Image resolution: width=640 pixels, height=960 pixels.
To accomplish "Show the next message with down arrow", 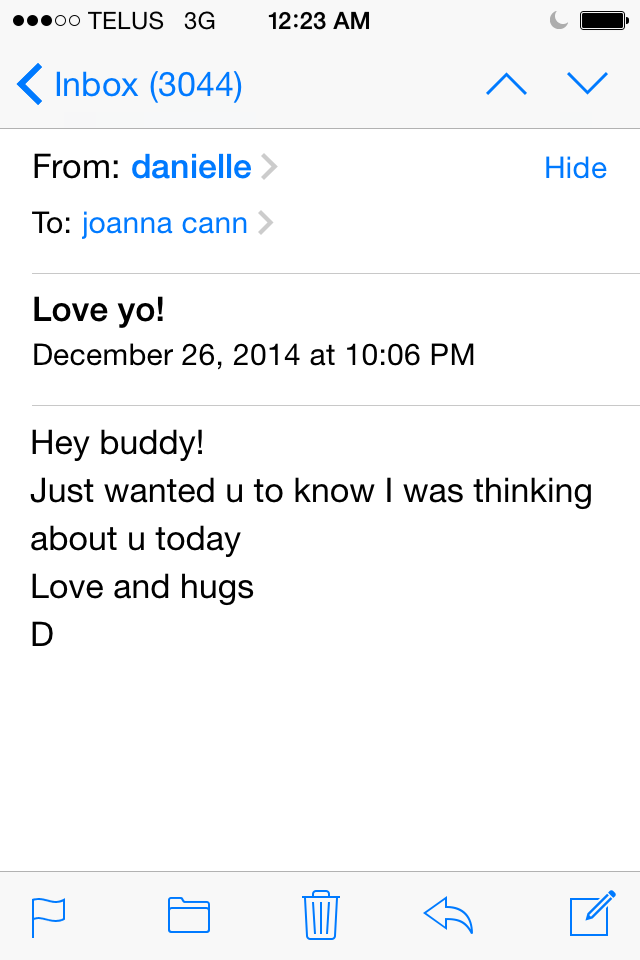I will click(x=587, y=85).
